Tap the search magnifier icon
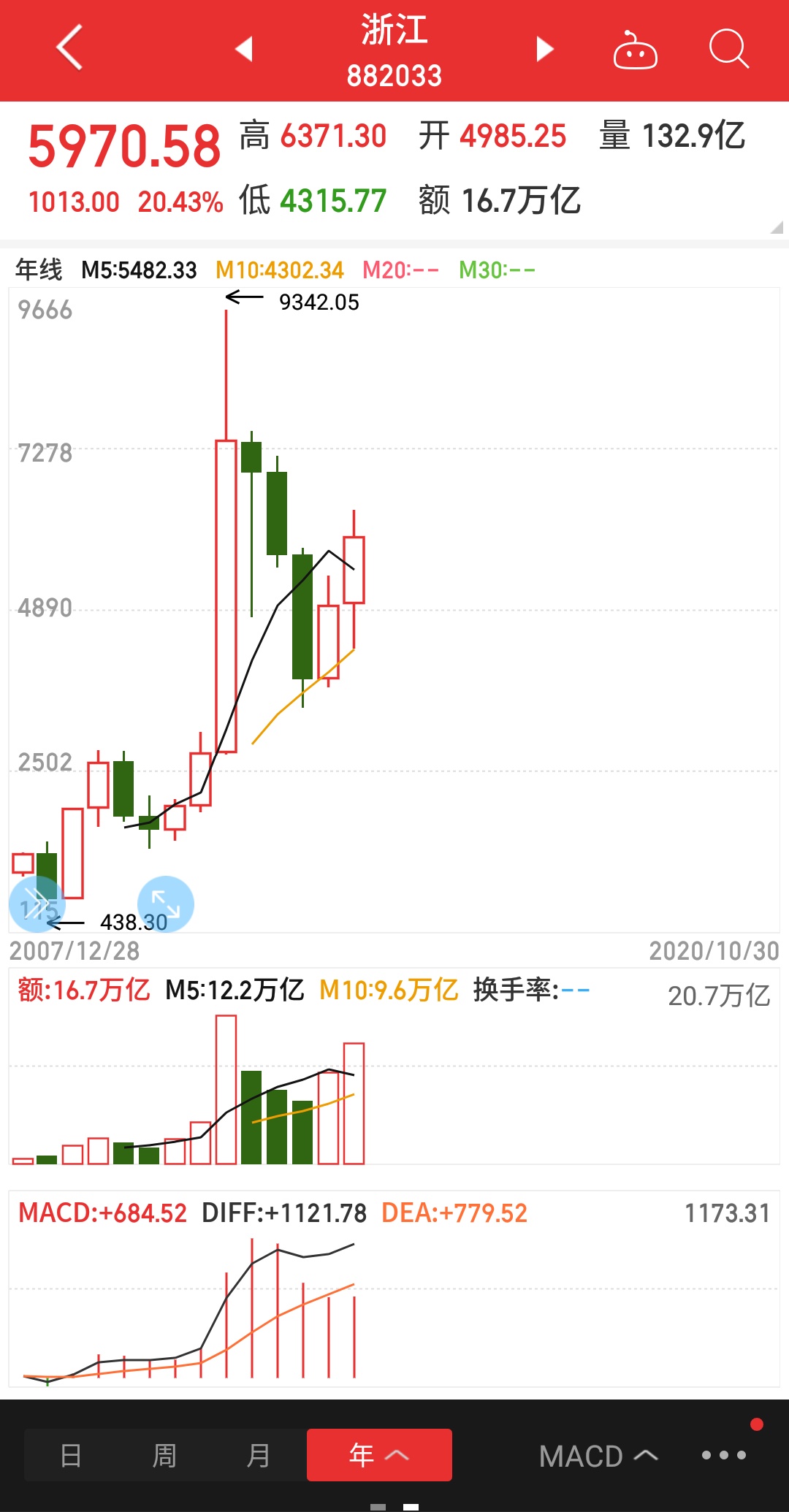789x1512 pixels. pyautogui.click(x=728, y=48)
